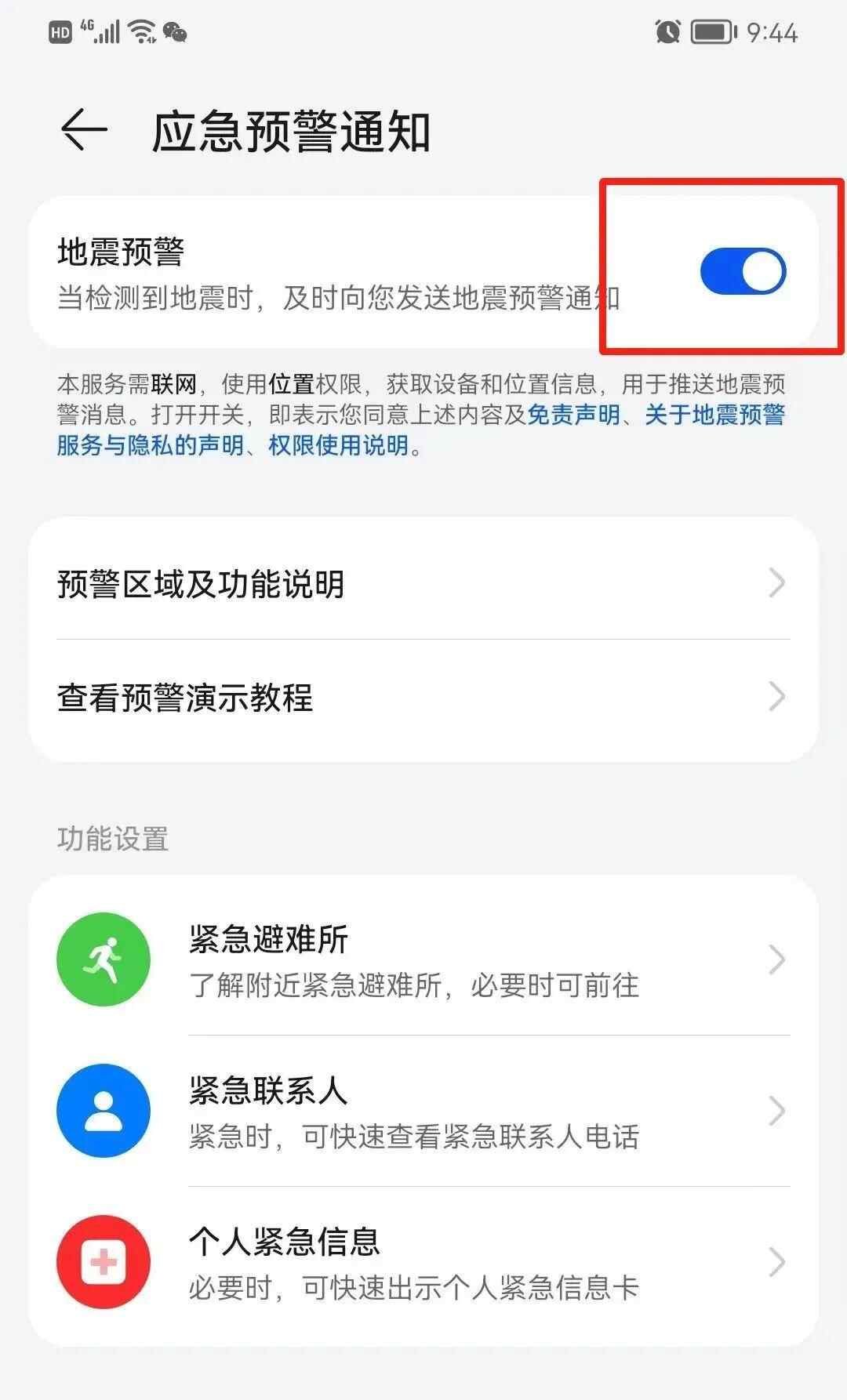Image resolution: width=847 pixels, height=1400 pixels.
Task: Open the 紧急联系人 row
Action: coord(423,1112)
